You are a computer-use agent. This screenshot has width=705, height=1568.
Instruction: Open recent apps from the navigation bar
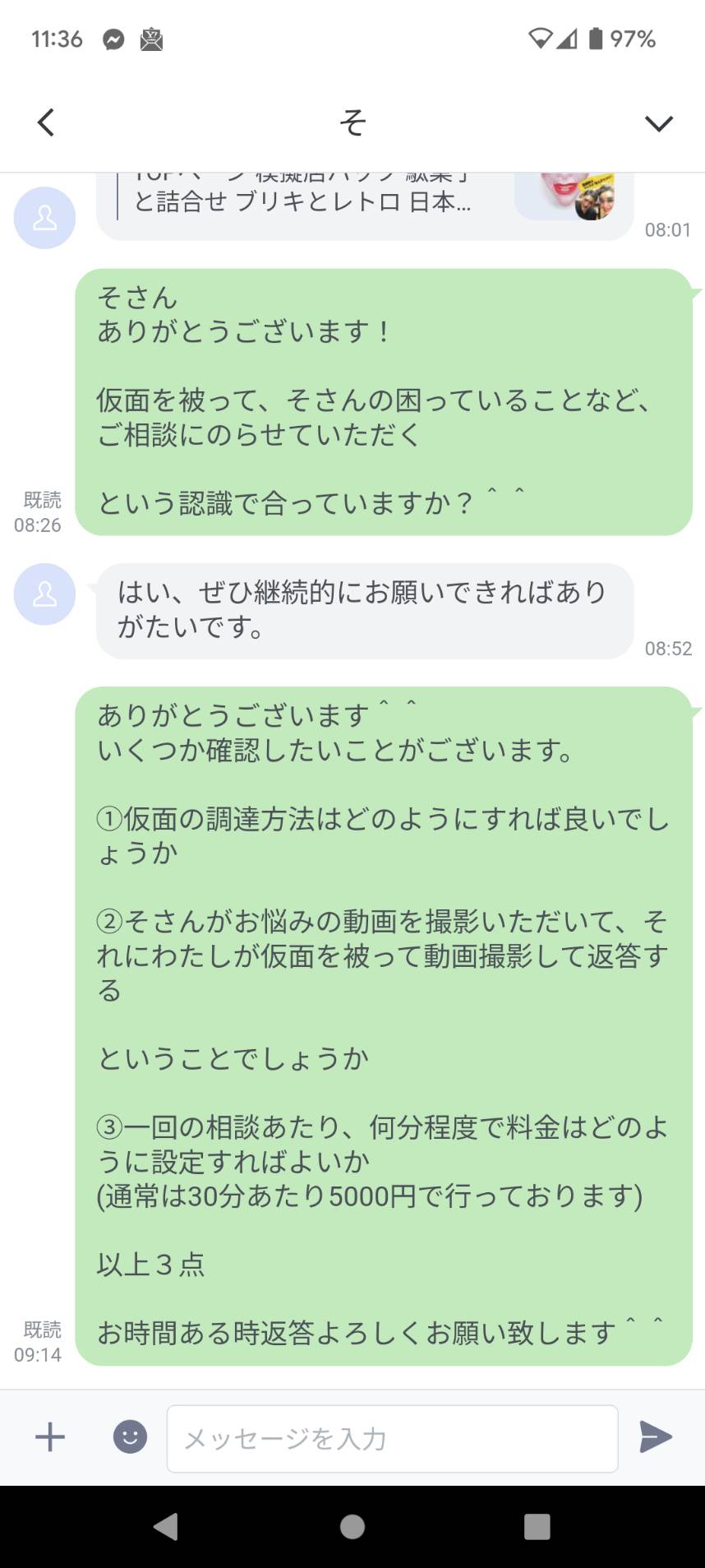pos(537,1526)
